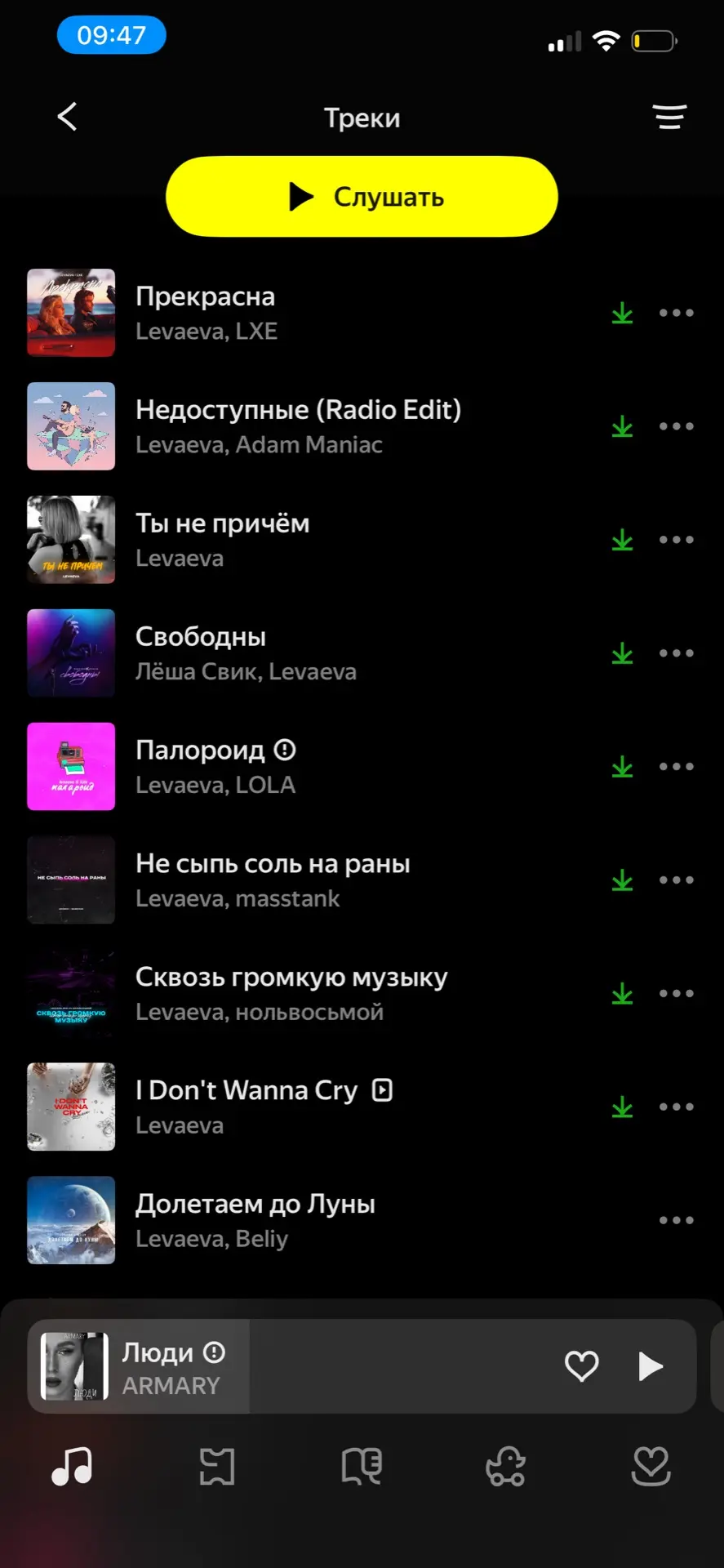Open the sort and filter menu
The width and height of the screenshot is (724, 1568).
click(669, 117)
